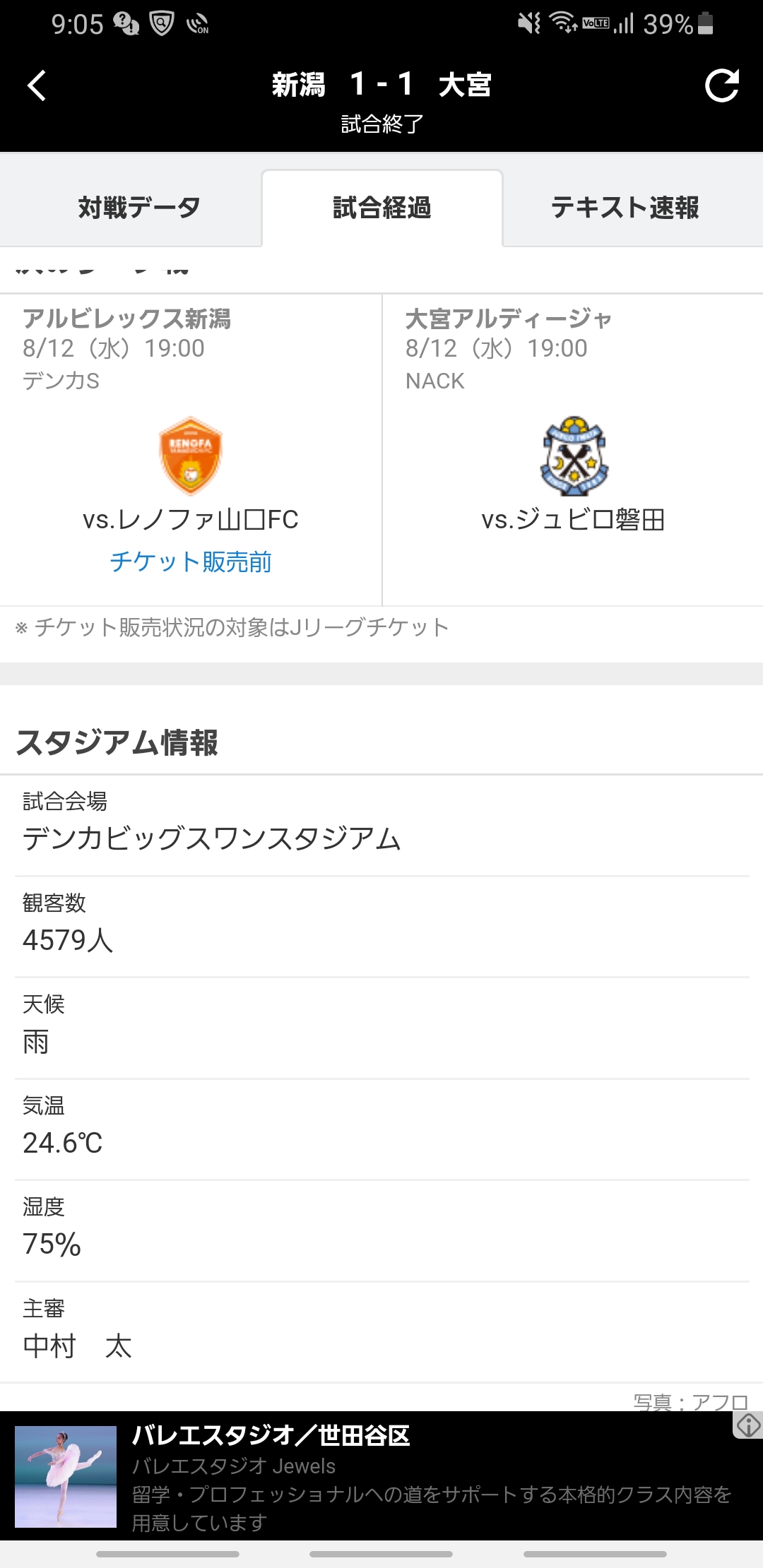Open the チケット販売前 ticket link
The image size is (763, 1568).
pos(191,562)
